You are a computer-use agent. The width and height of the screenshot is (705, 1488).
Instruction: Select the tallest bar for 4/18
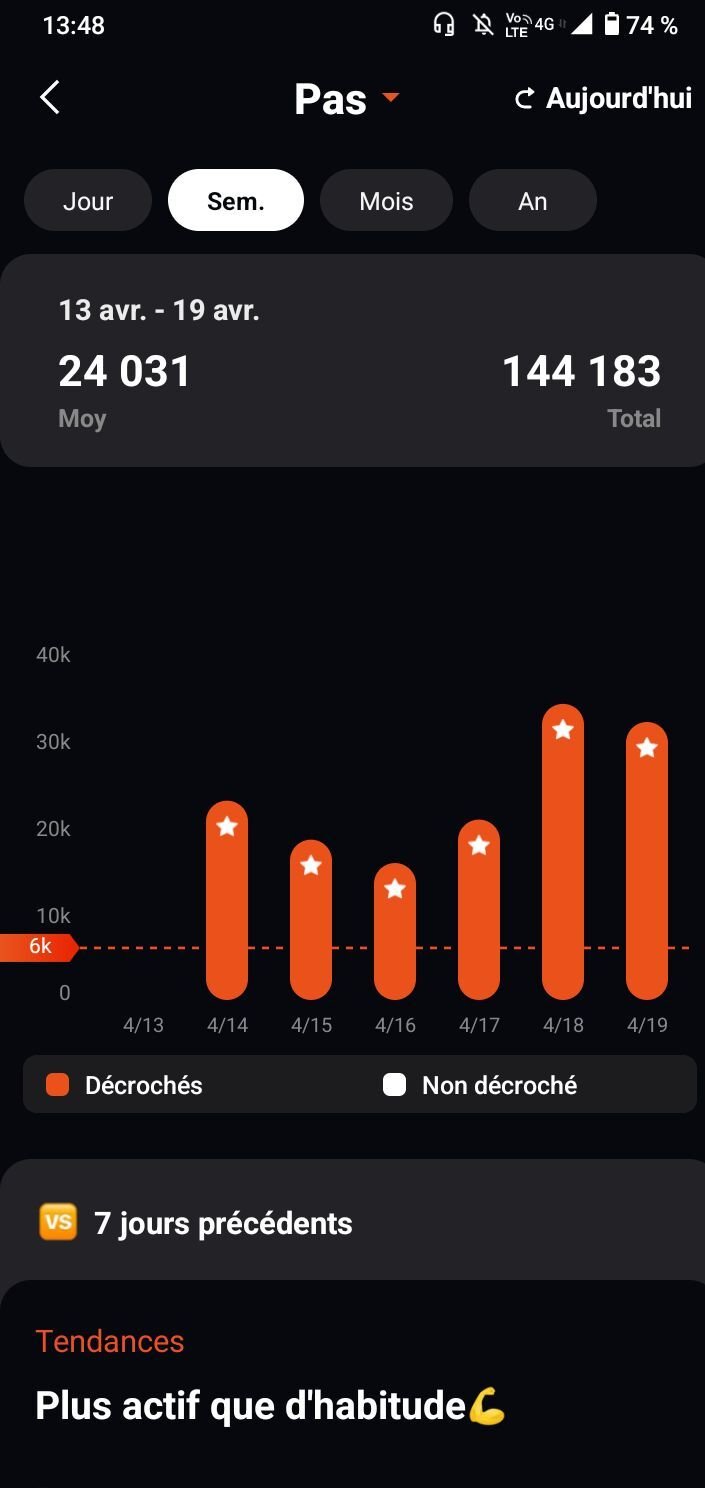(x=563, y=852)
